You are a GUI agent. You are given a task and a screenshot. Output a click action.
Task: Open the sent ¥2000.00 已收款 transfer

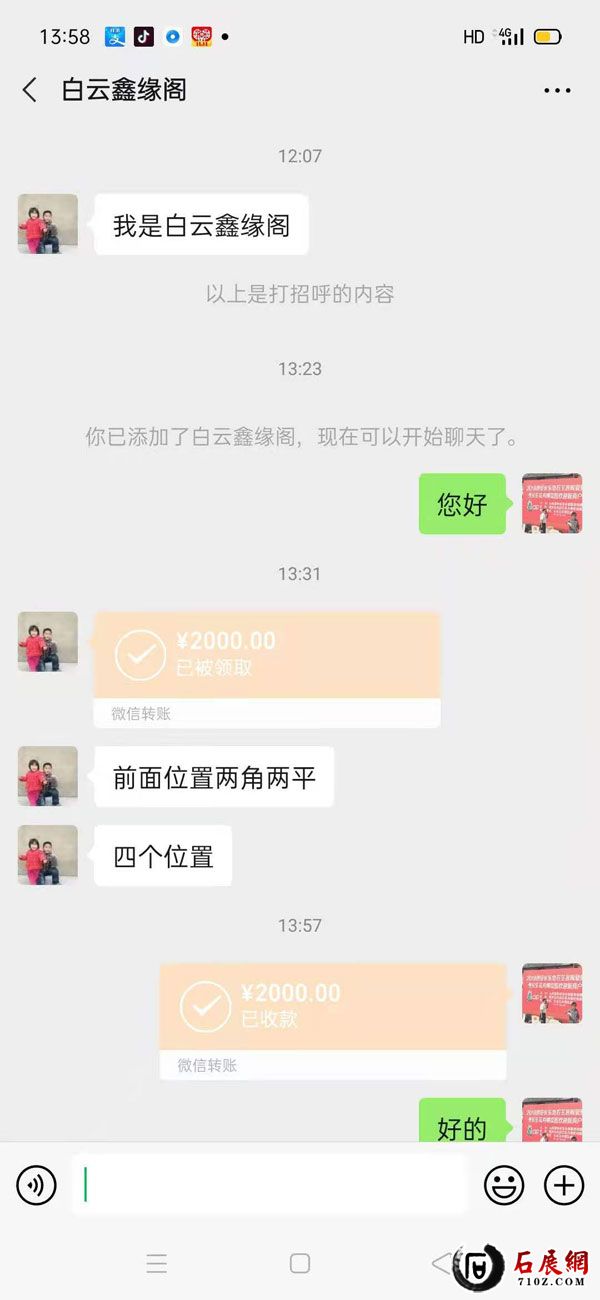tap(333, 1008)
